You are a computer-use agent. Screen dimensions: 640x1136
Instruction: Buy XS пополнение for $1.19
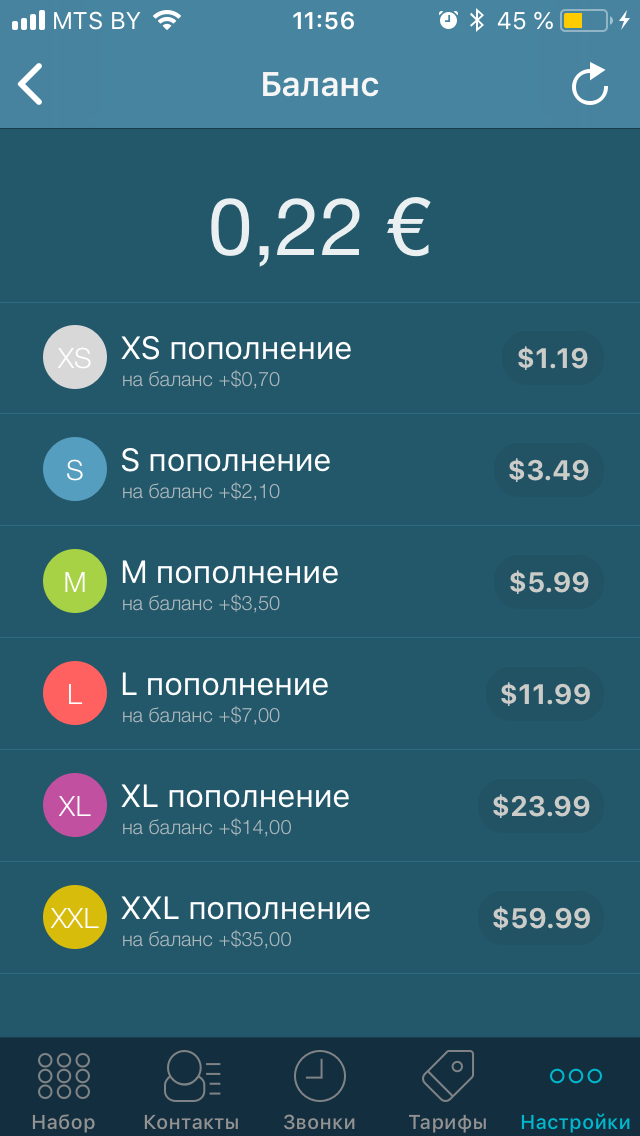[x=552, y=358]
